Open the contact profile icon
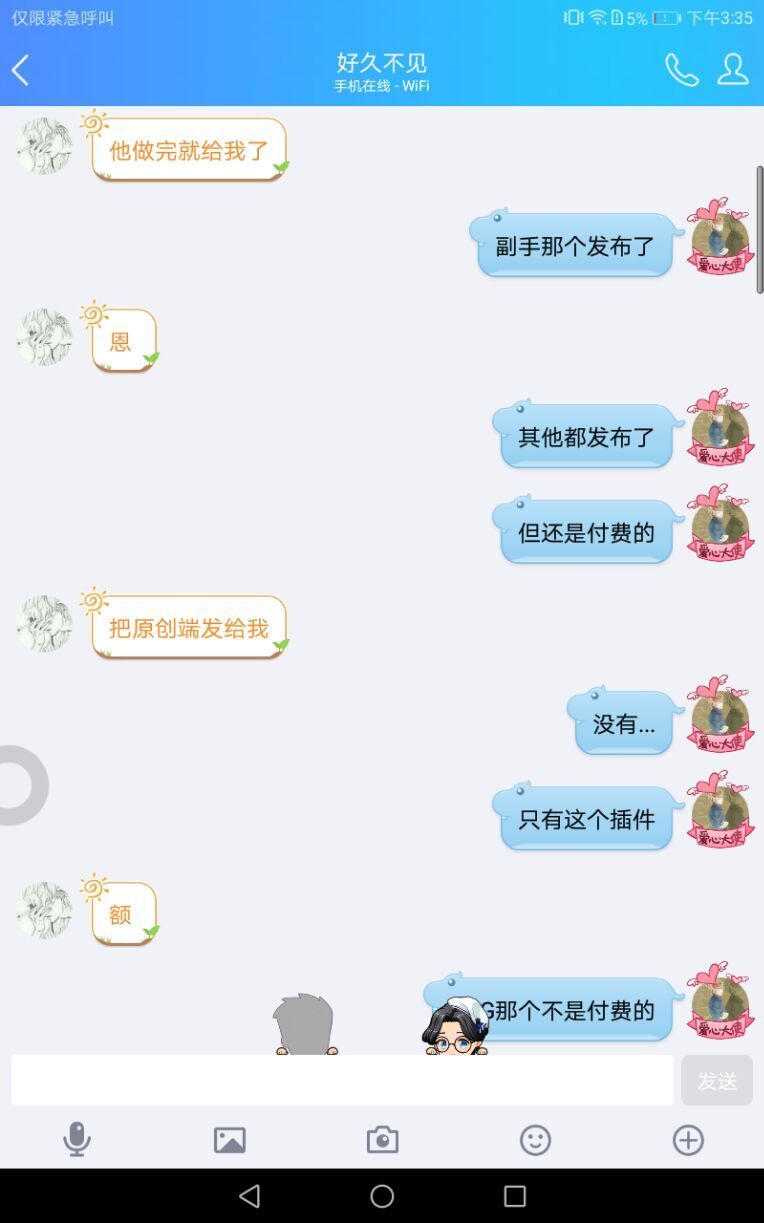Viewport: 764px width, 1223px height. [x=733, y=70]
